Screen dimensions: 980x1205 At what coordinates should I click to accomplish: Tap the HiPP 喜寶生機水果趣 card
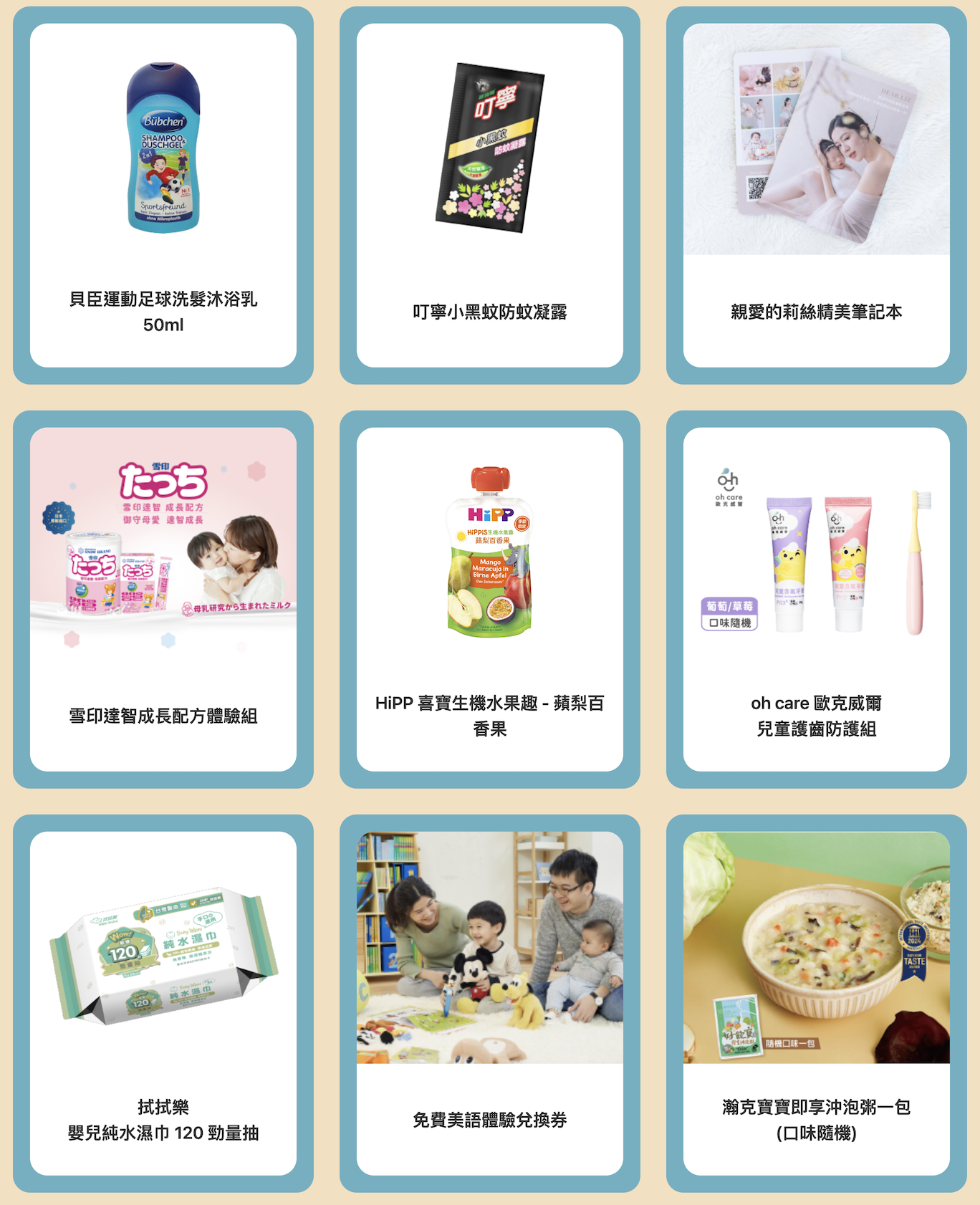pyautogui.click(x=490, y=600)
